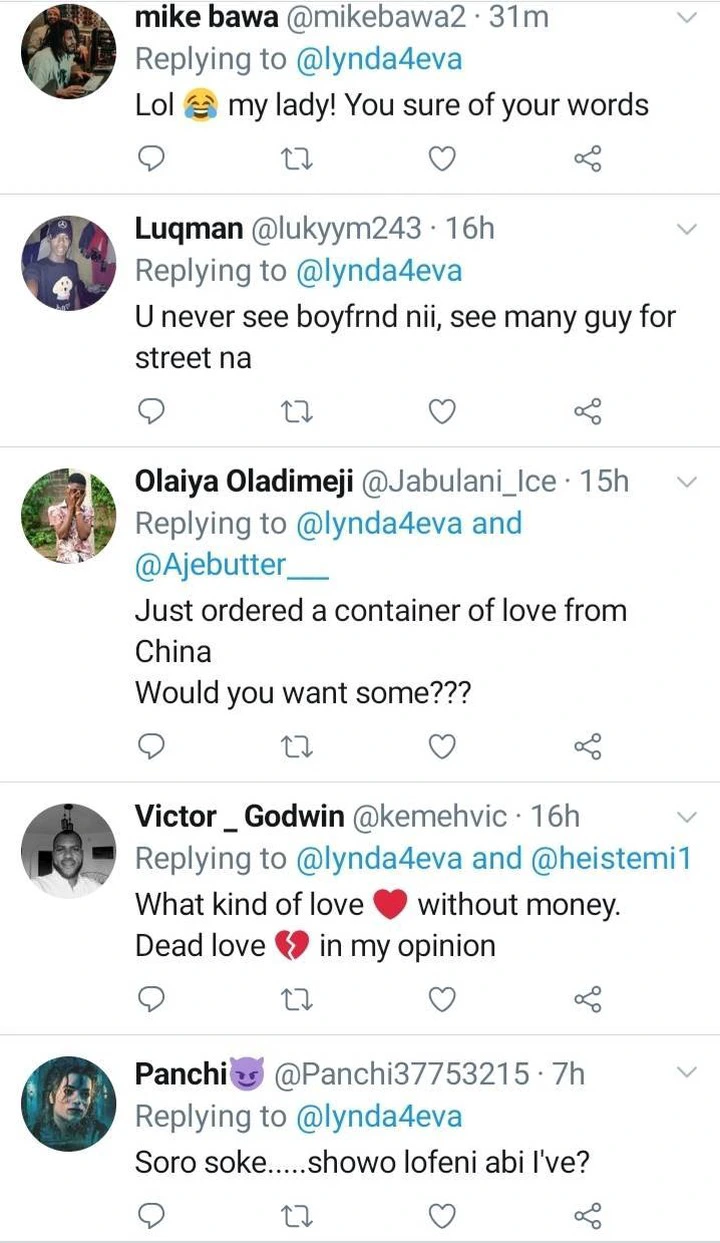720x1243 pixels.
Task: Open the dropdown arrow on Luqman's tweet
Action: click(687, 229)
